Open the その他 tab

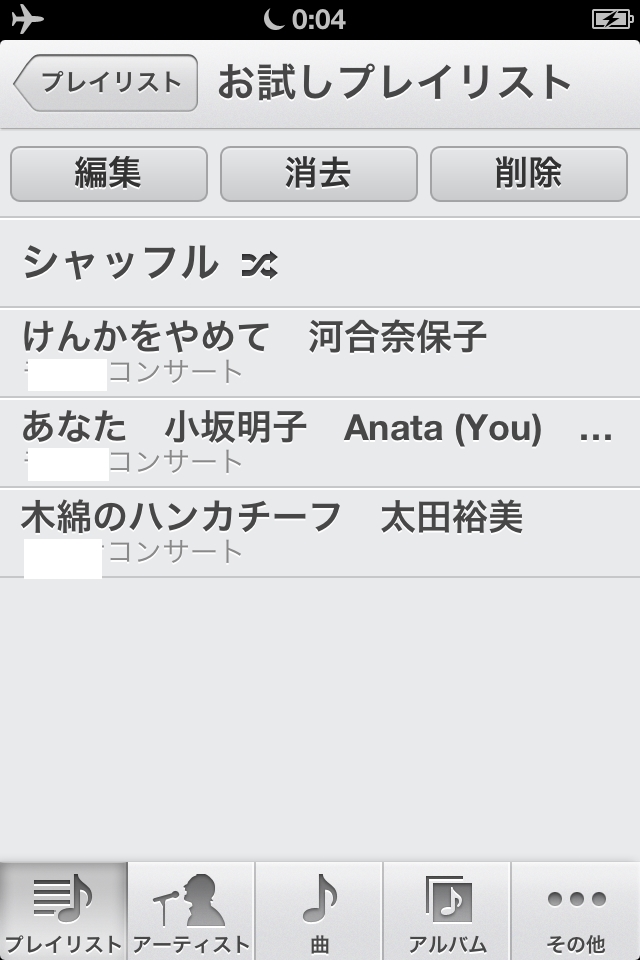[576, 912]
